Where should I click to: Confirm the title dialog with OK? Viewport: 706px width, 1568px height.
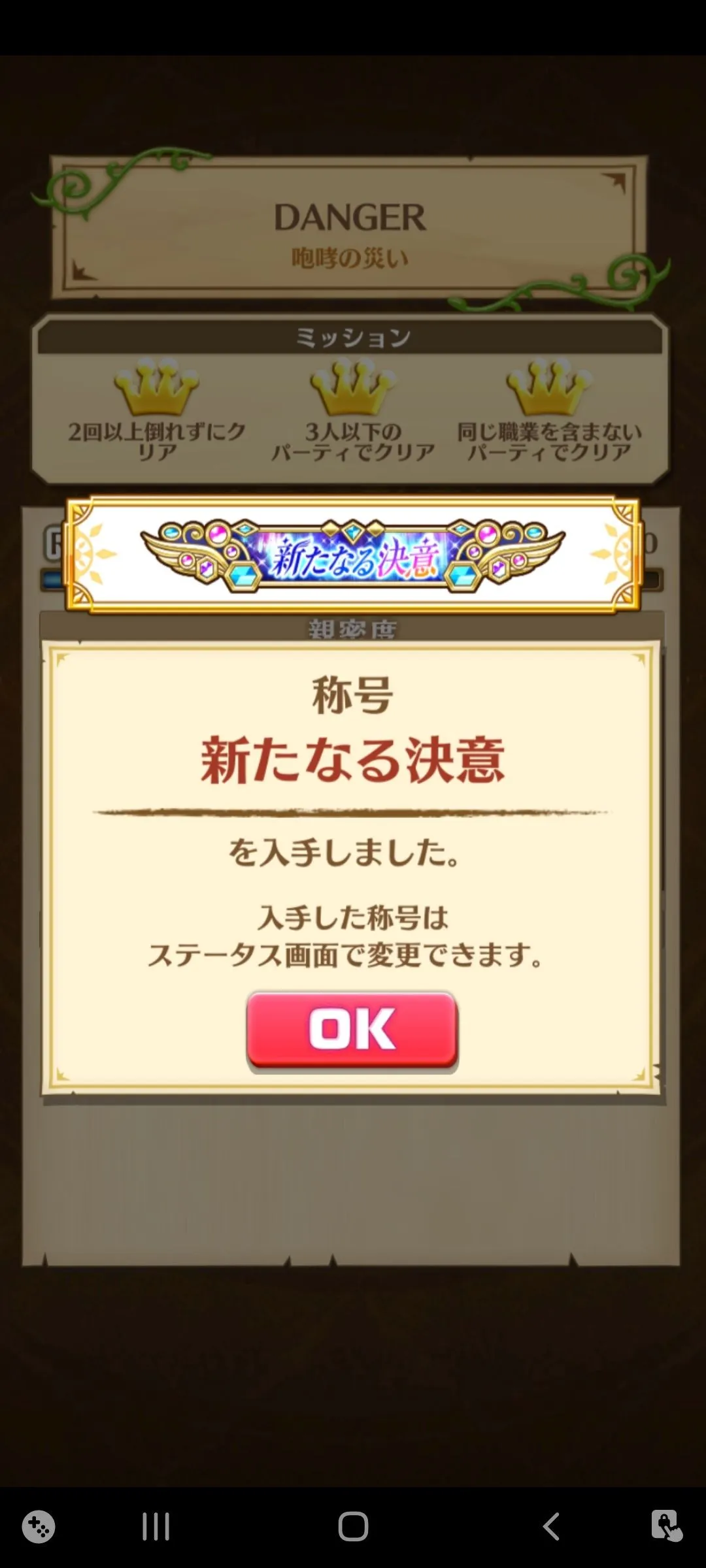pyautogui.click(x=352, y=1030)
